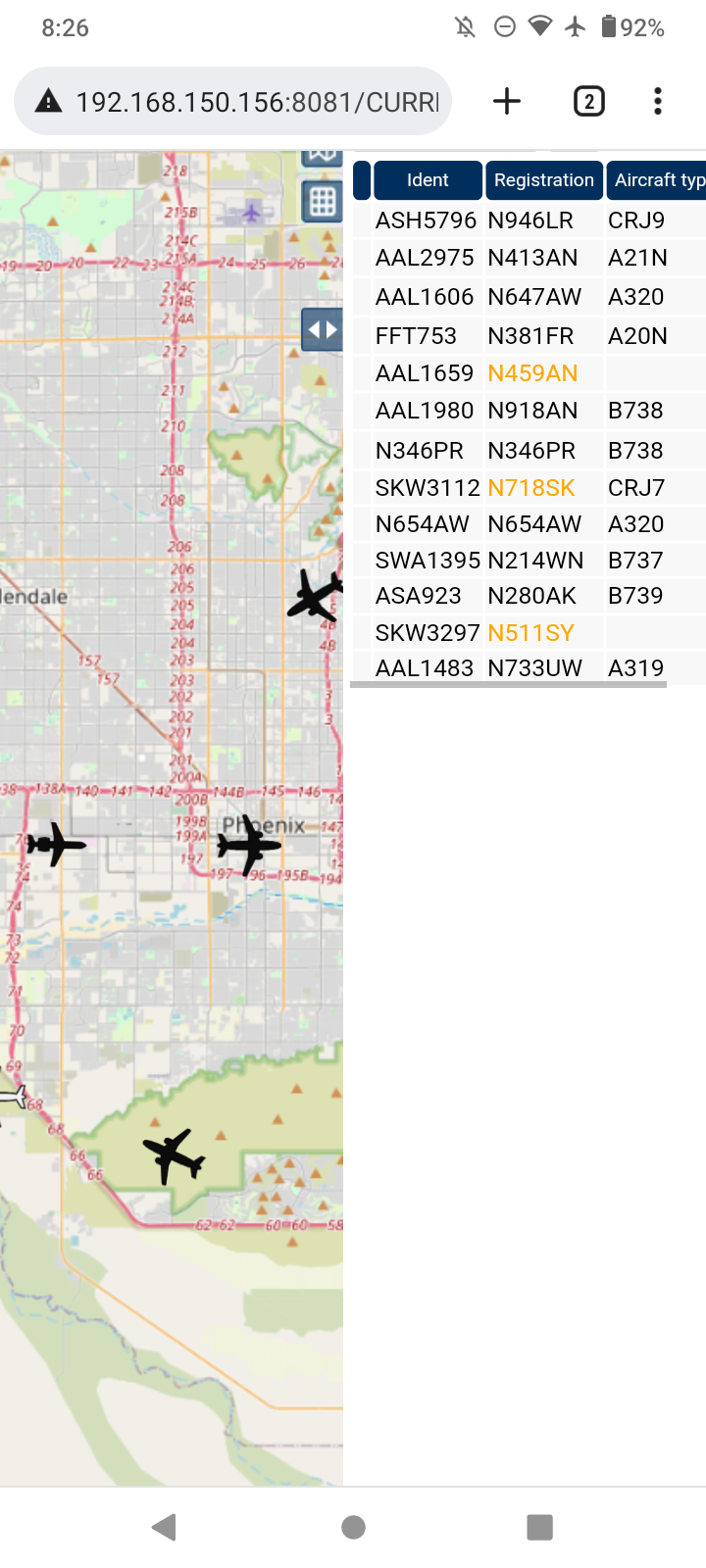Sort the table by Aircraft type column
Screen dimensions: 706x1568
pos(657,180)
